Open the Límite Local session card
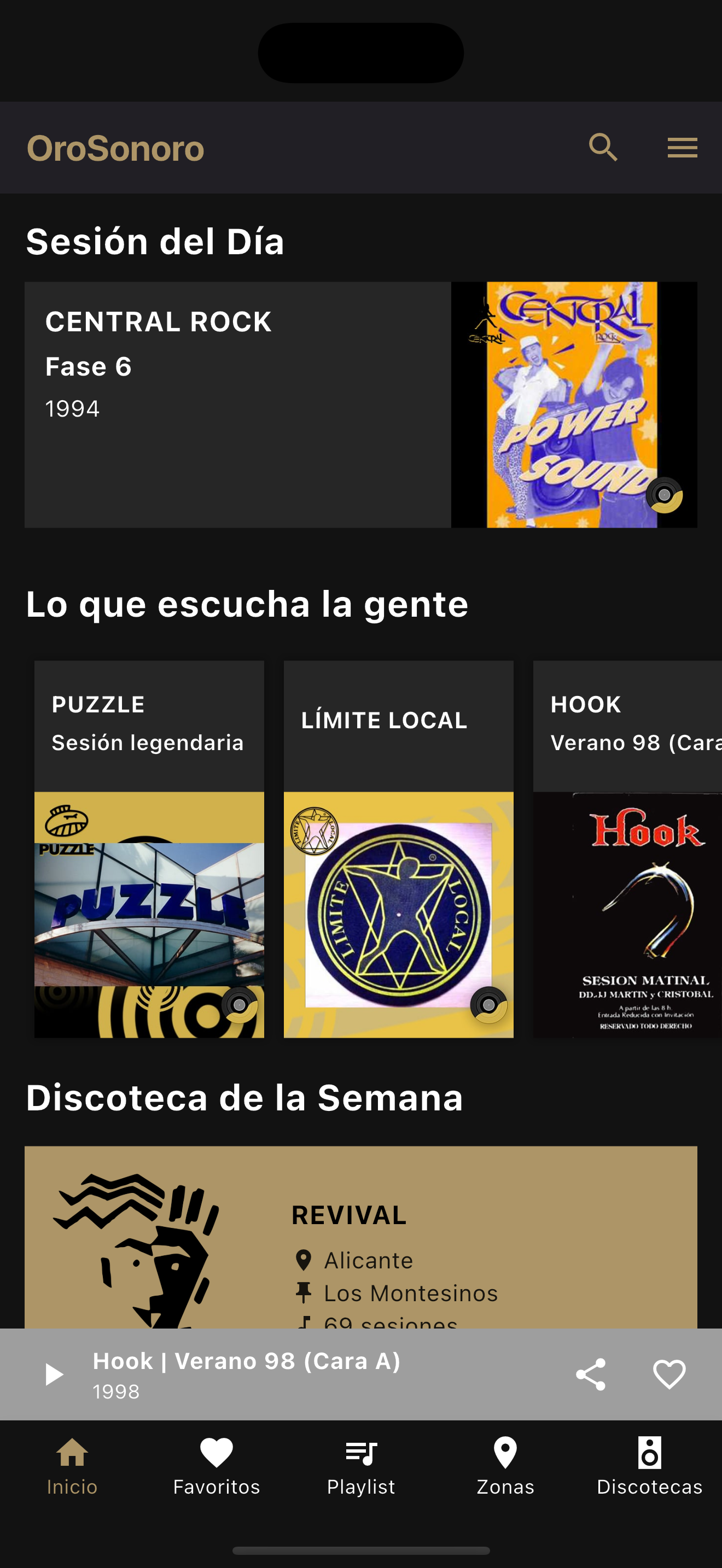The height and width of the screenshot is (1568, 722). (398, 849)
